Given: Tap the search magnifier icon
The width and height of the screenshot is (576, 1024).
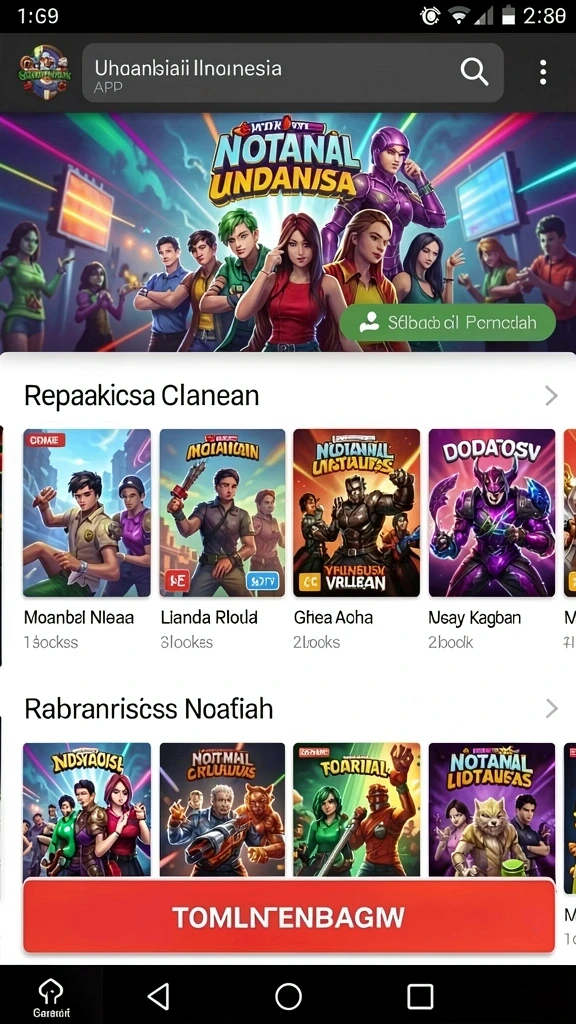Looking at the screenshot, I should click(474, 72).
